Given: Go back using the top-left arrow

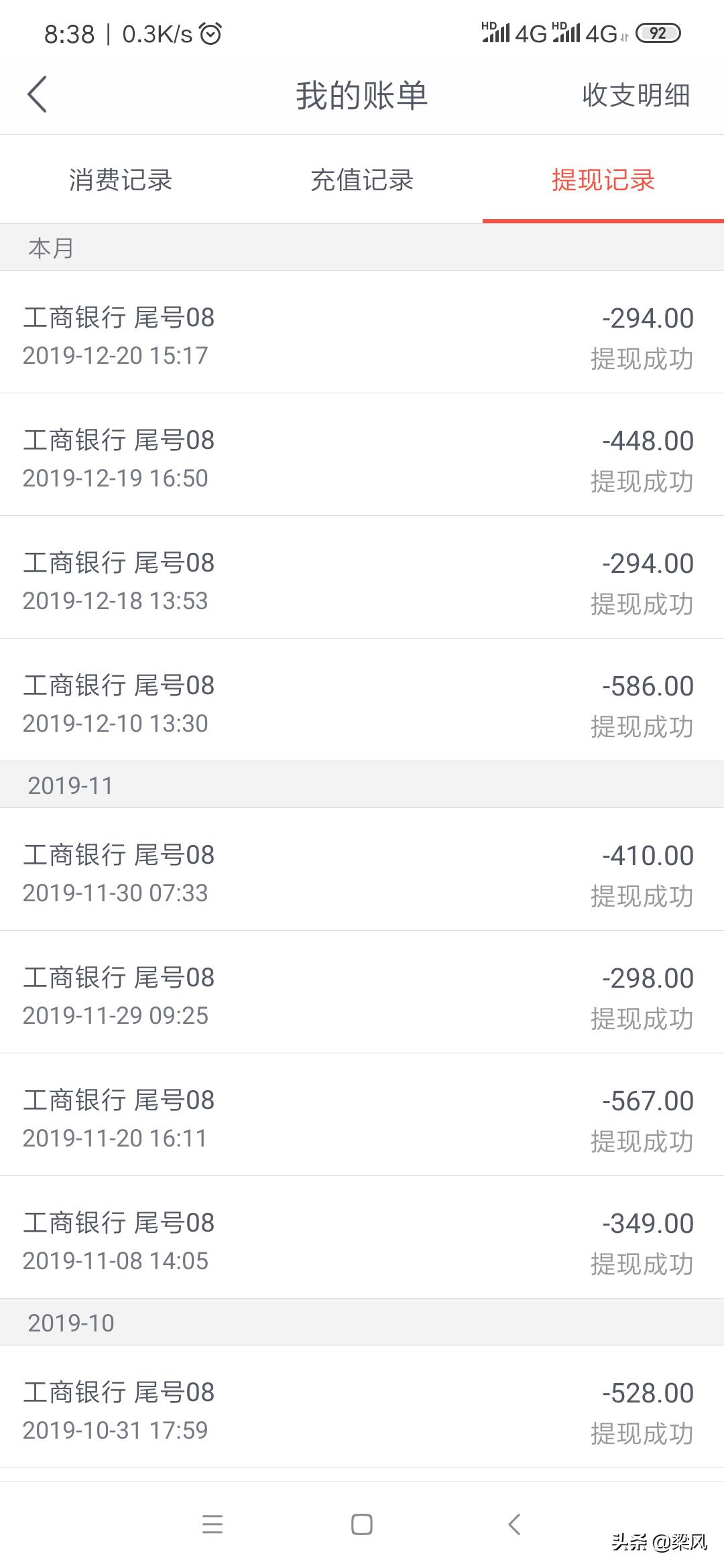Looking at the screenshot, I should click(38, 94).
